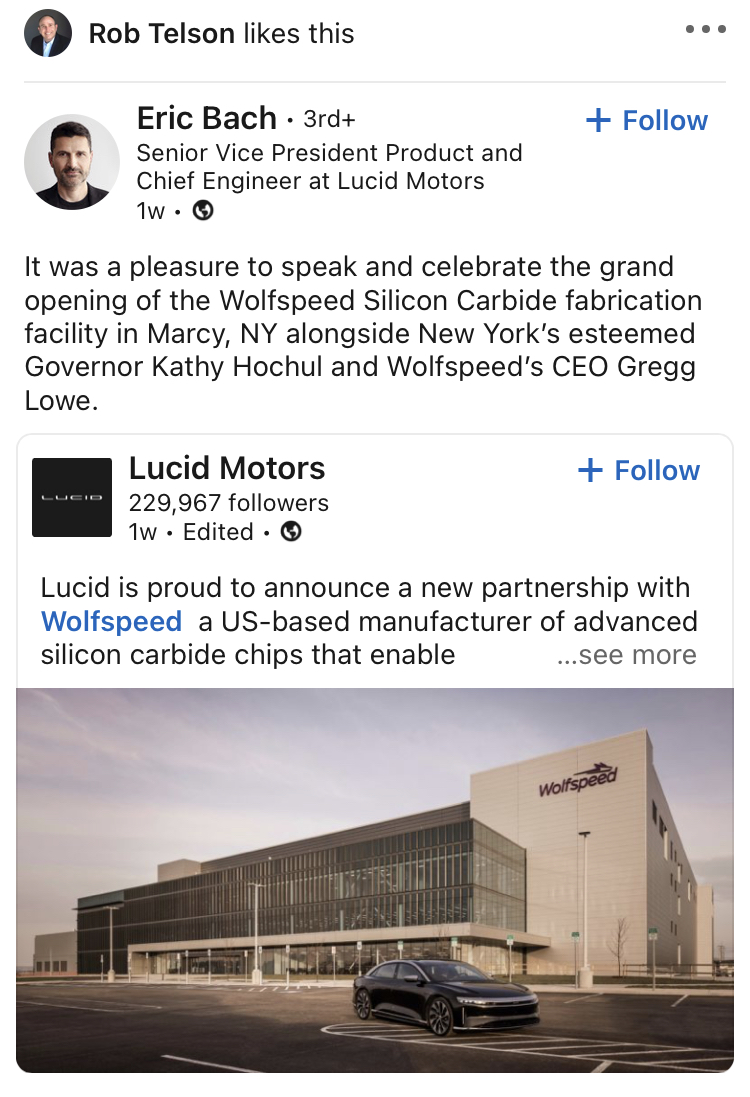Open Eric Bach's profile by name
The image size is (750, 1097).
tap(206, 119)
